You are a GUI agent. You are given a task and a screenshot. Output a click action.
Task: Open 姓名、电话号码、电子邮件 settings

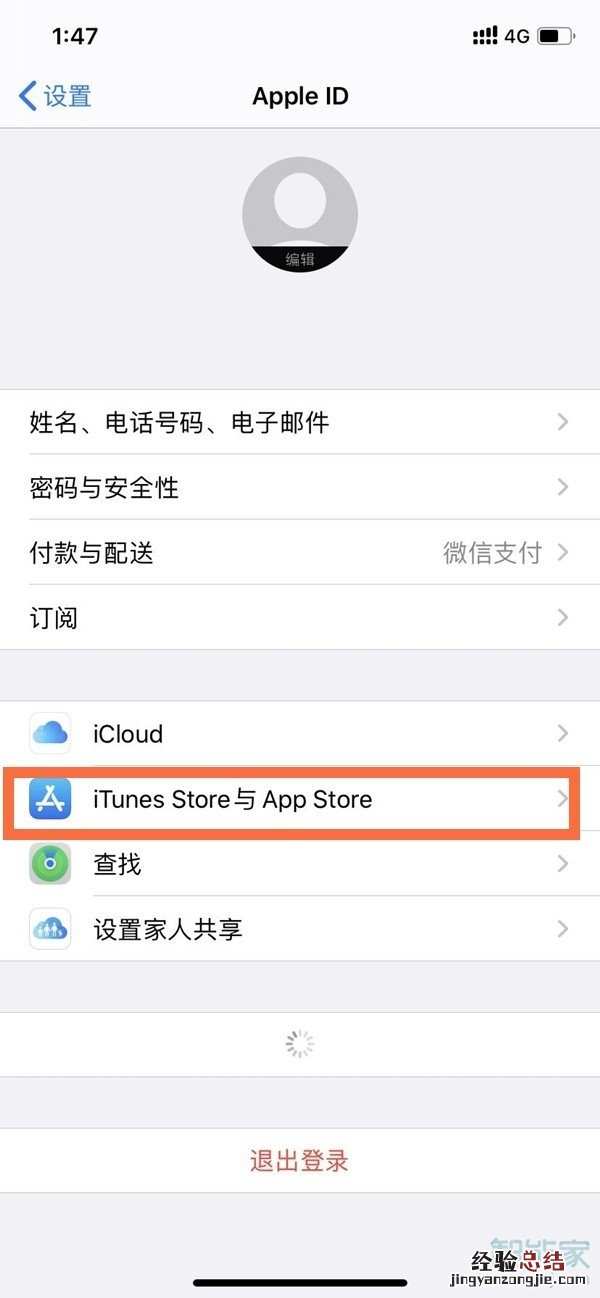point(299,422)
